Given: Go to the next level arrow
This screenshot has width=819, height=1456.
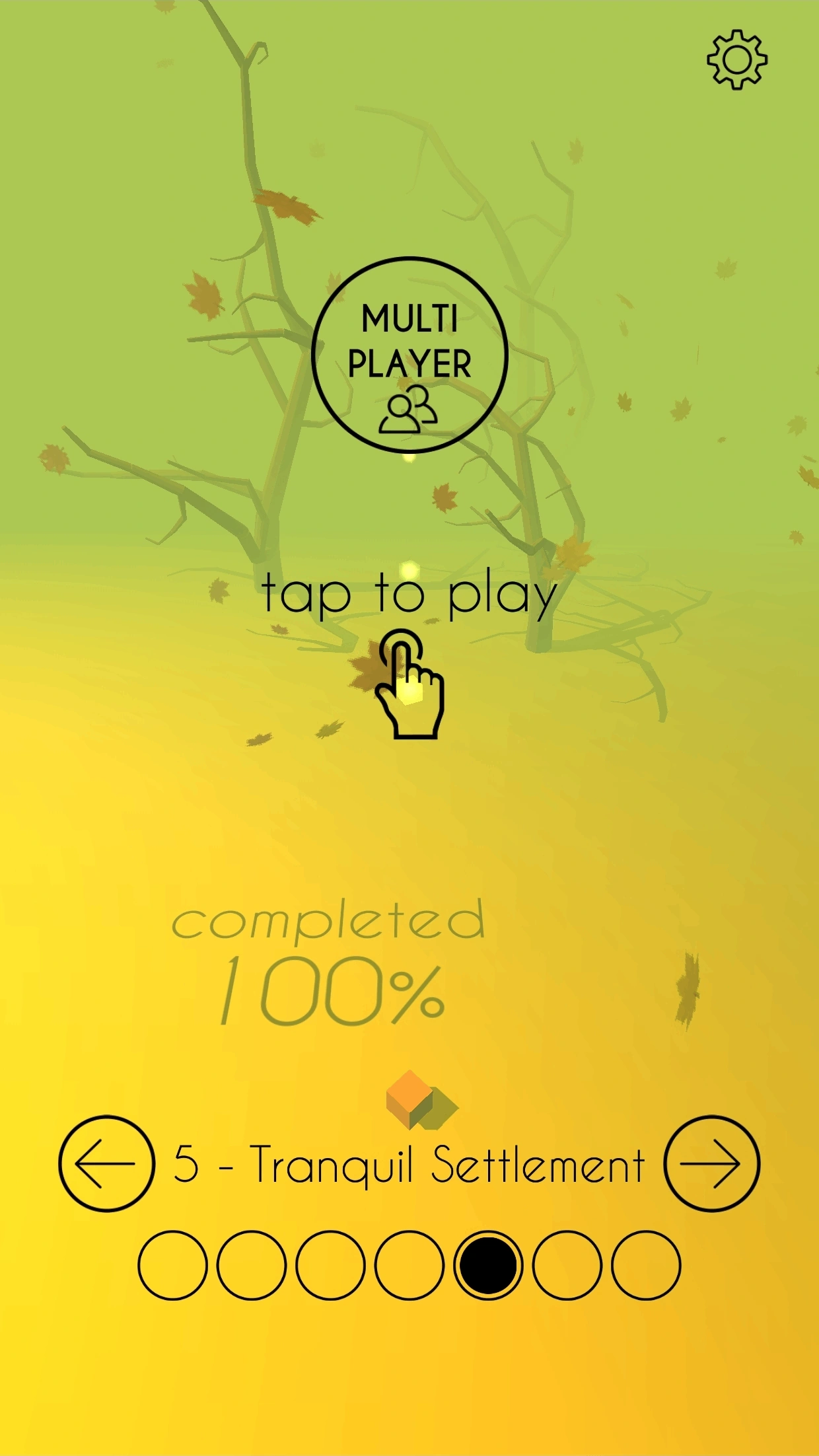Looking at the screenshot, I should point(711,1163).
